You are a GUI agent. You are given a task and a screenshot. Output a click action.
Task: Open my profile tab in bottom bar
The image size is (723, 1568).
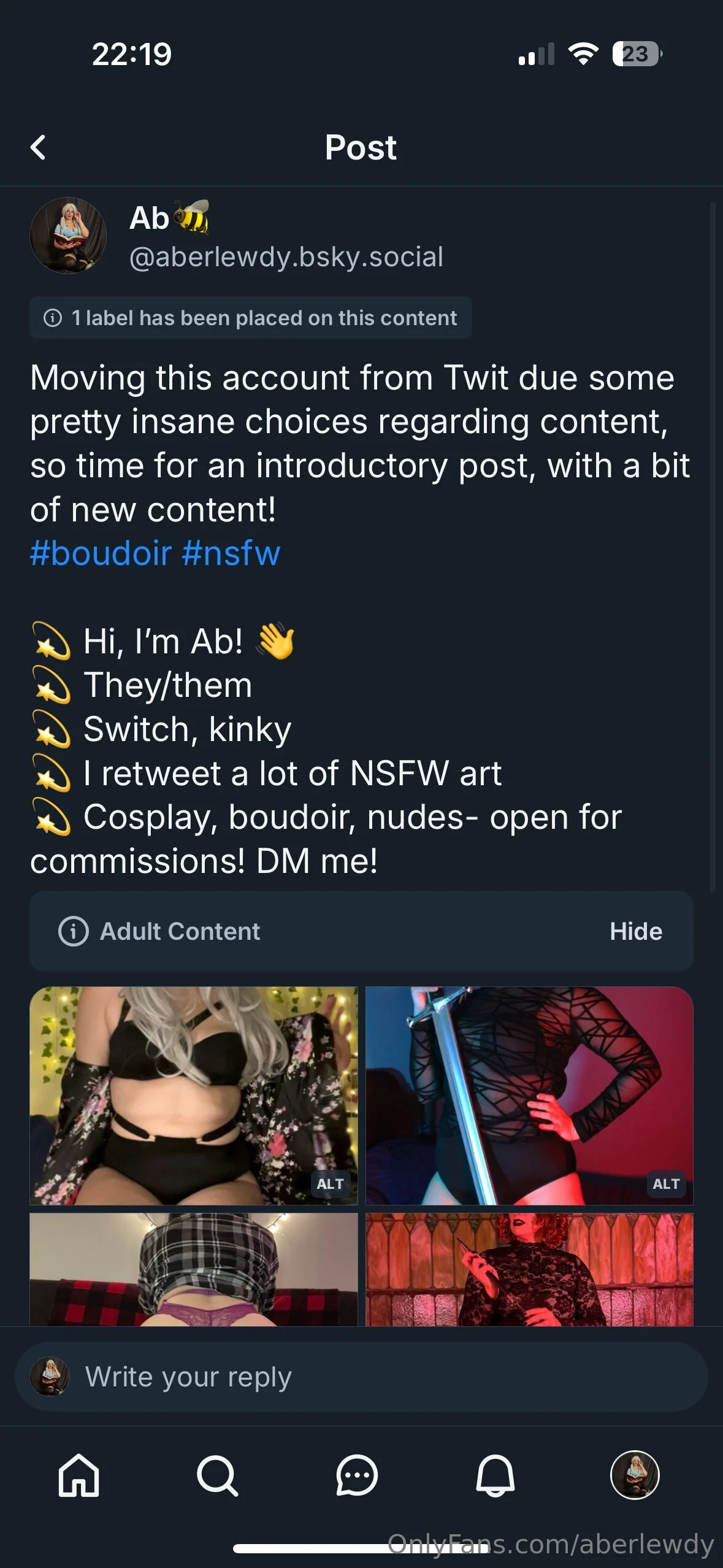point(635,1475)
